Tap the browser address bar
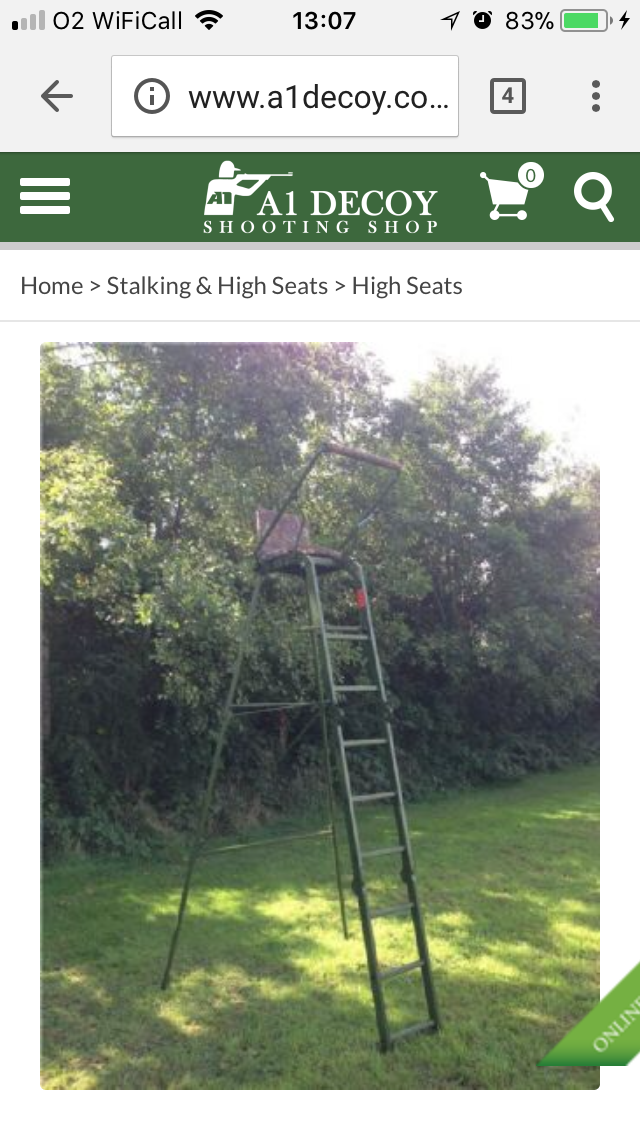The height and width of the screenshot is (1136, 640). click(285, 96)
